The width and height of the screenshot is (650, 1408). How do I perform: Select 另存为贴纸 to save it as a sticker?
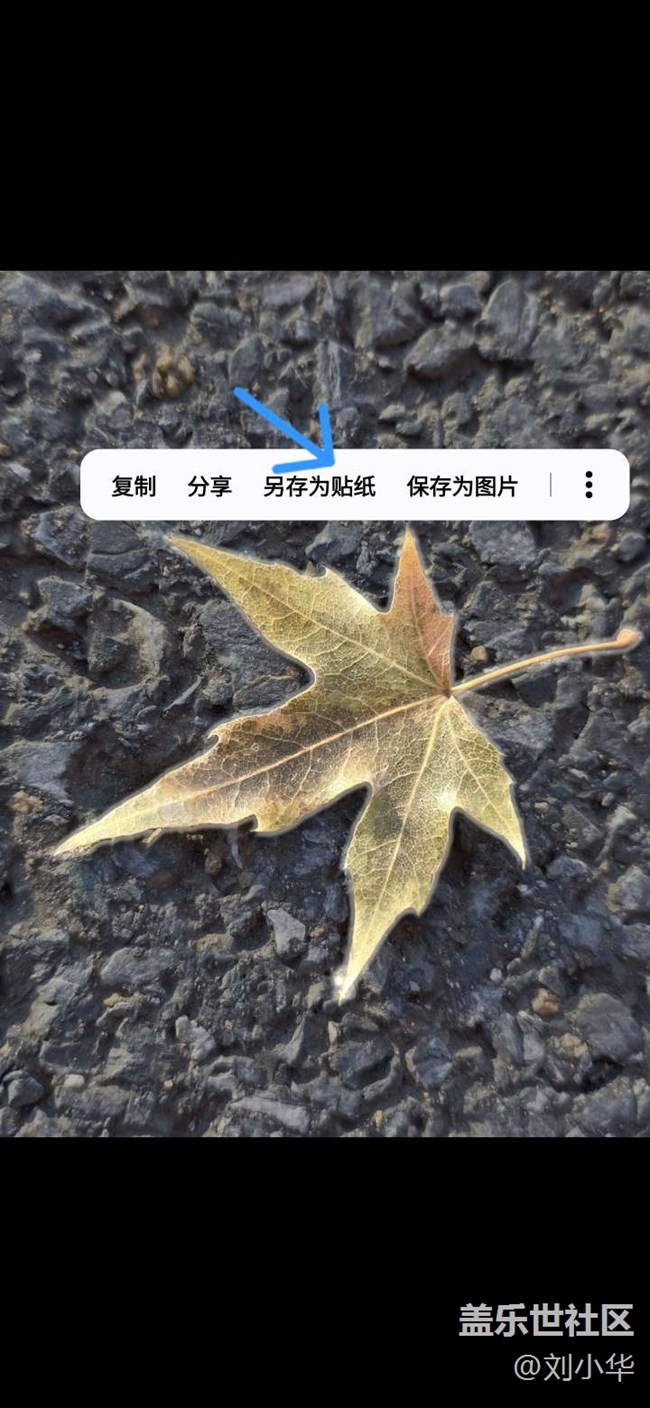(319, 486)
